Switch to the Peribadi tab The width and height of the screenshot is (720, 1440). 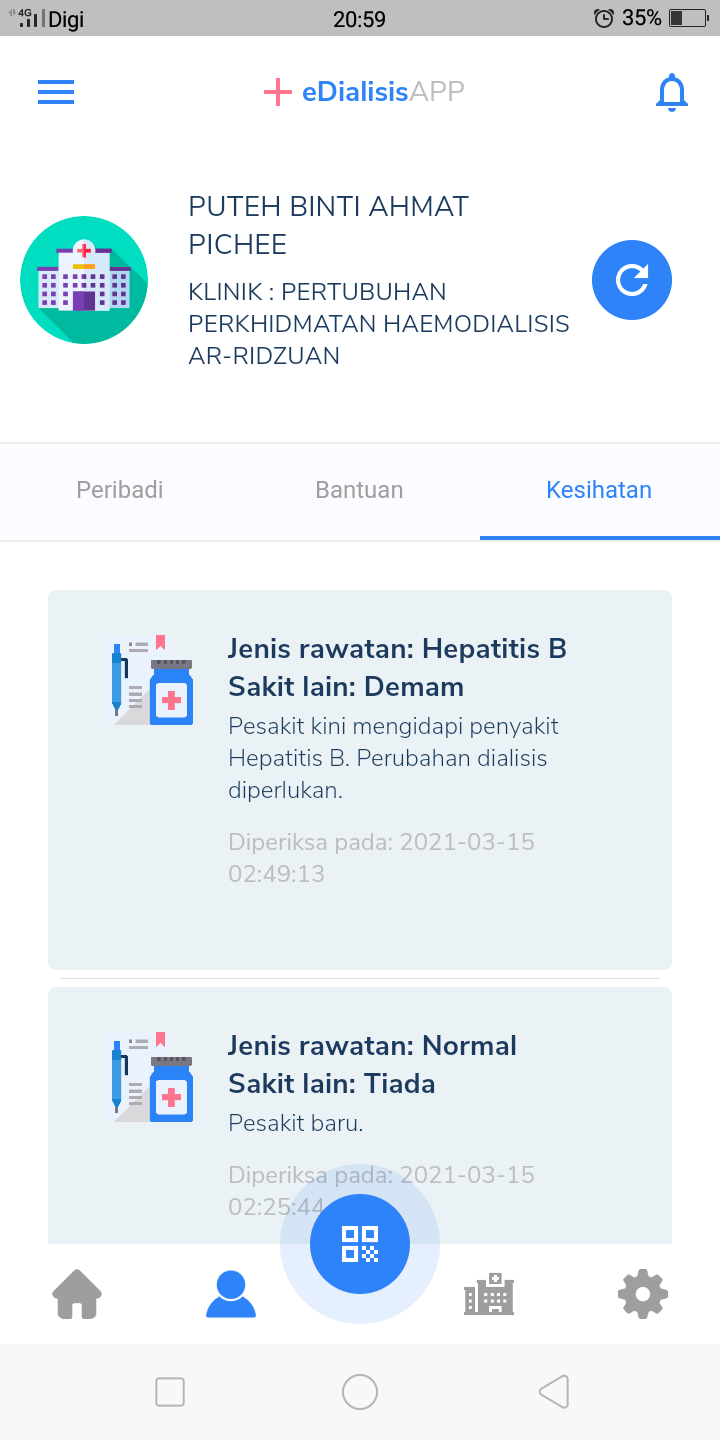(x=120, y=490)
